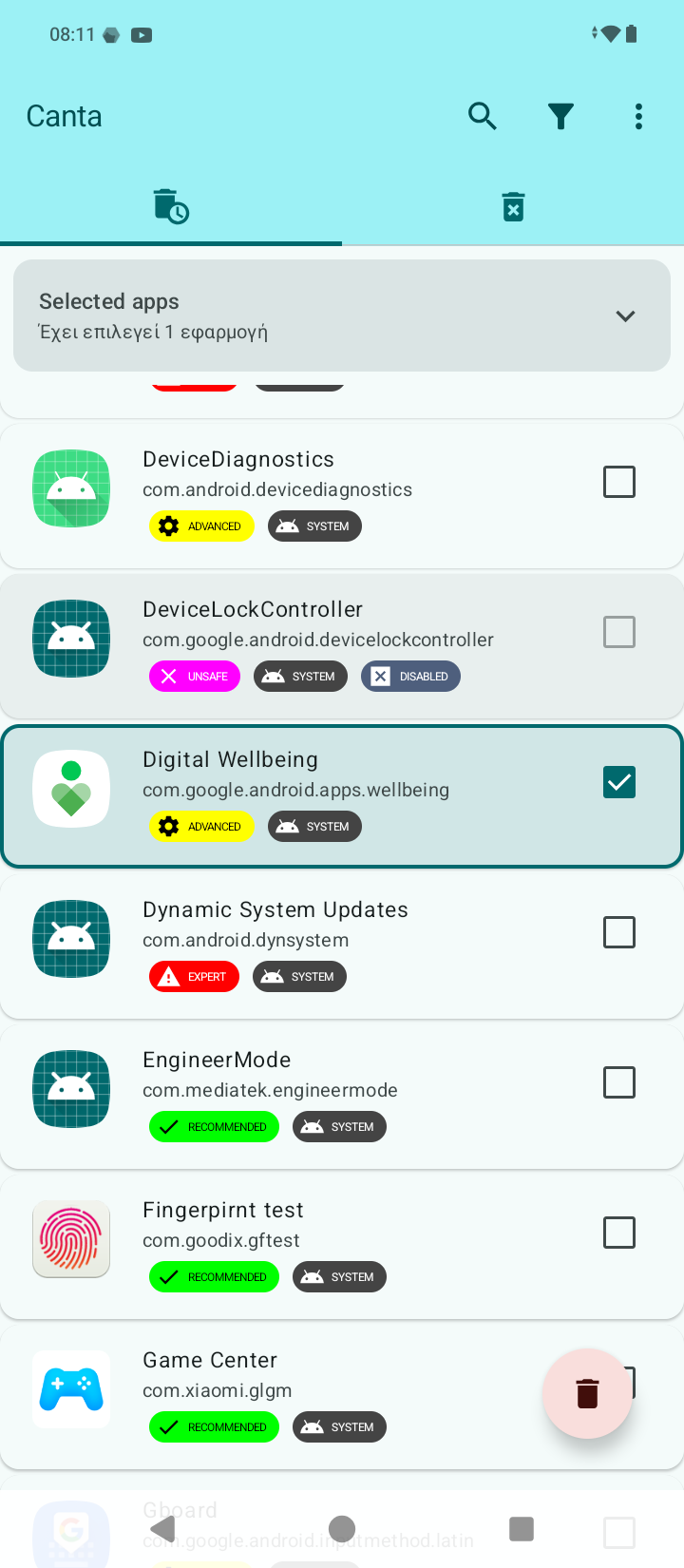Open the filter options

[x=560, y=117]
